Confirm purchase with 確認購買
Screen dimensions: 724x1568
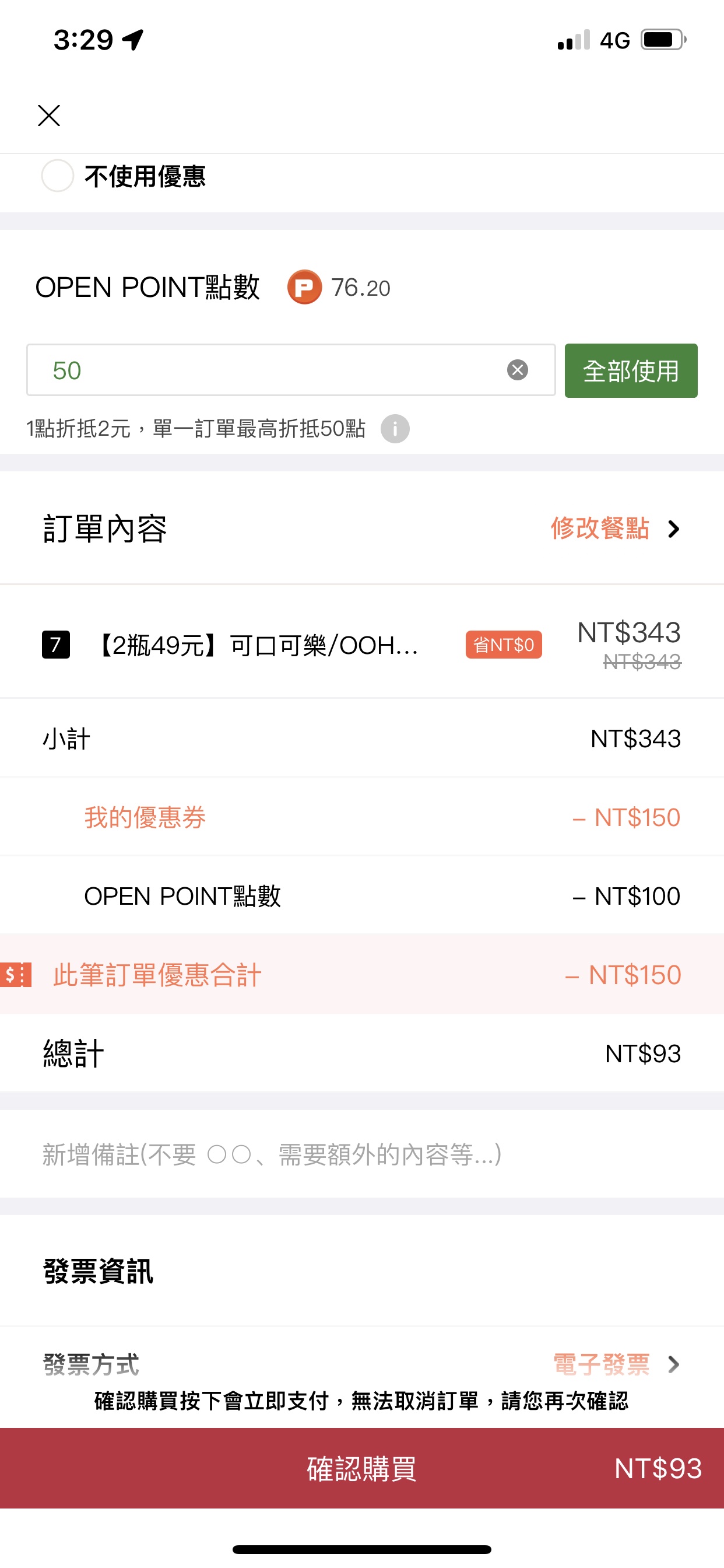362,1468
